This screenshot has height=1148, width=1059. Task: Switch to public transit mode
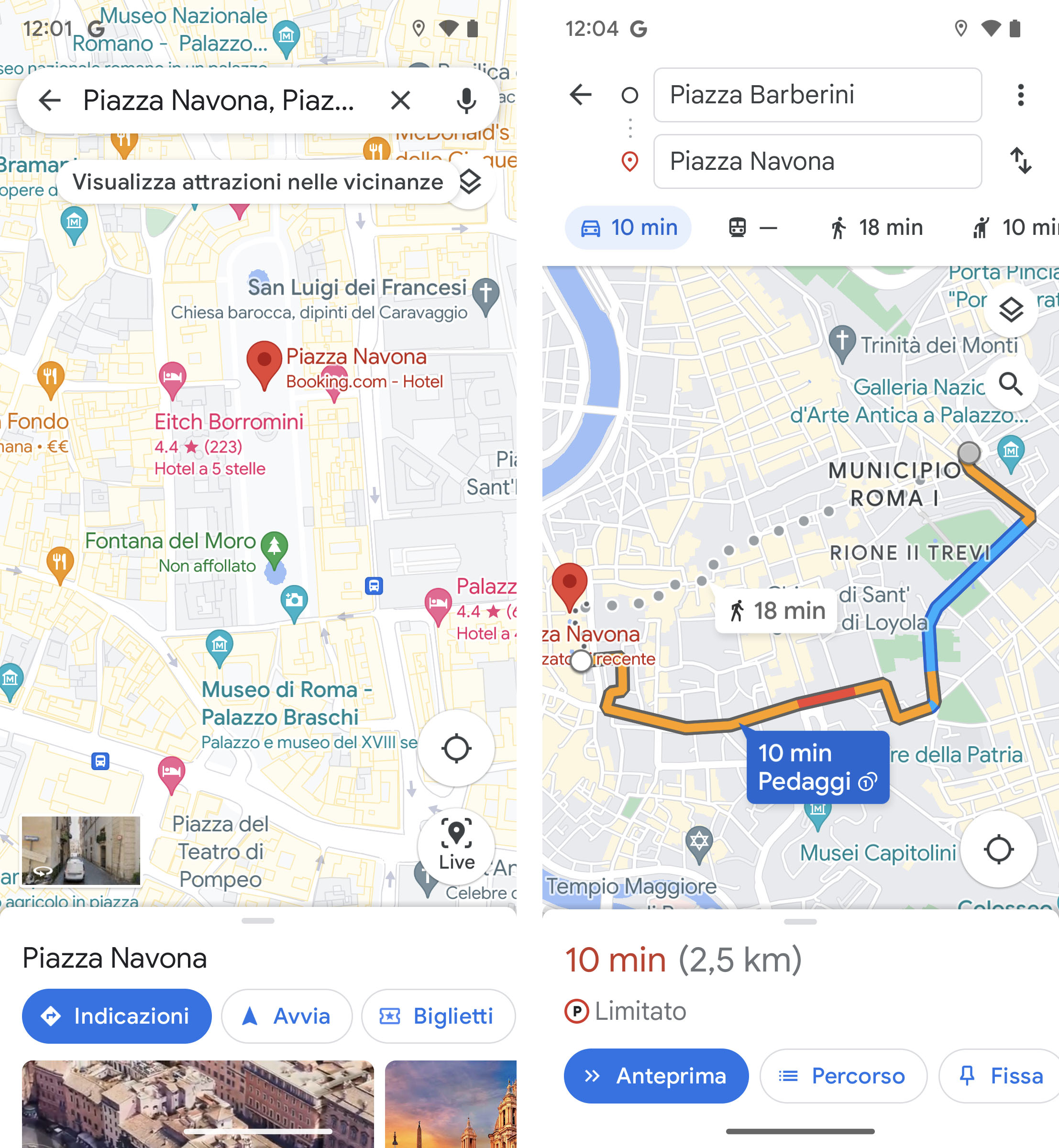[752, 228]
